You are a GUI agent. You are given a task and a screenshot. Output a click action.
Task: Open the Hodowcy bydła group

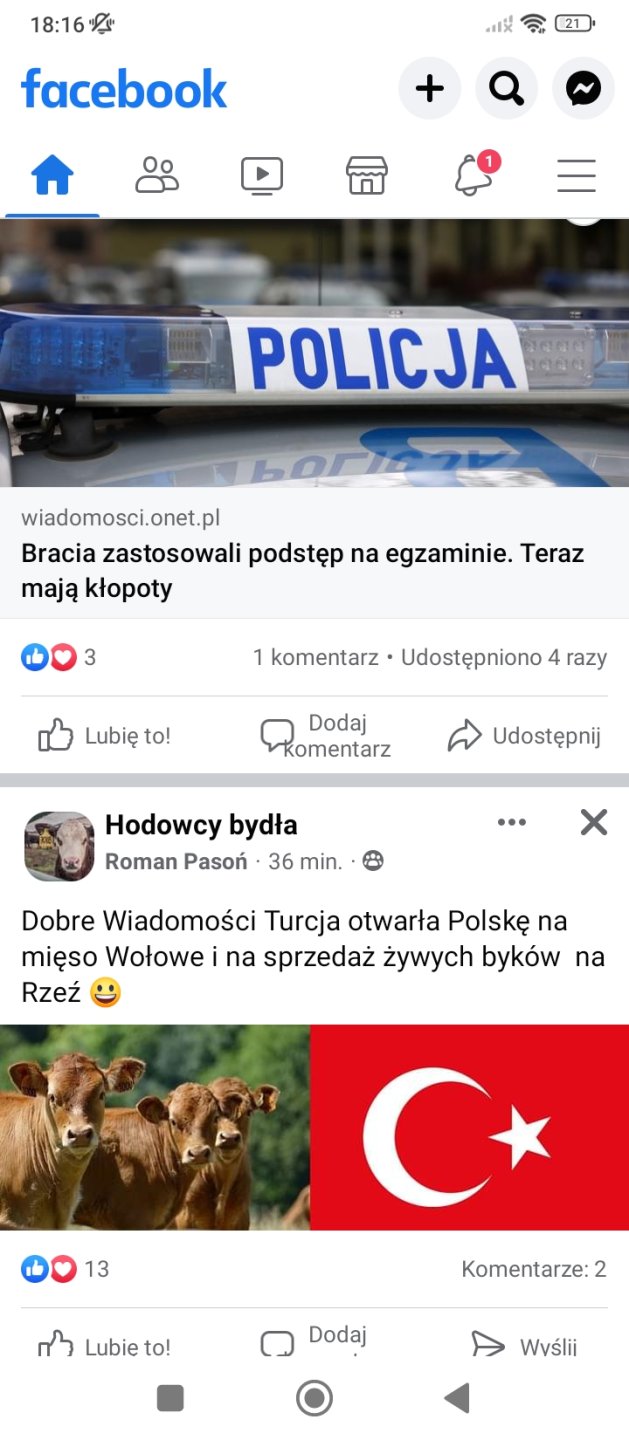click(x=201, y=825)
